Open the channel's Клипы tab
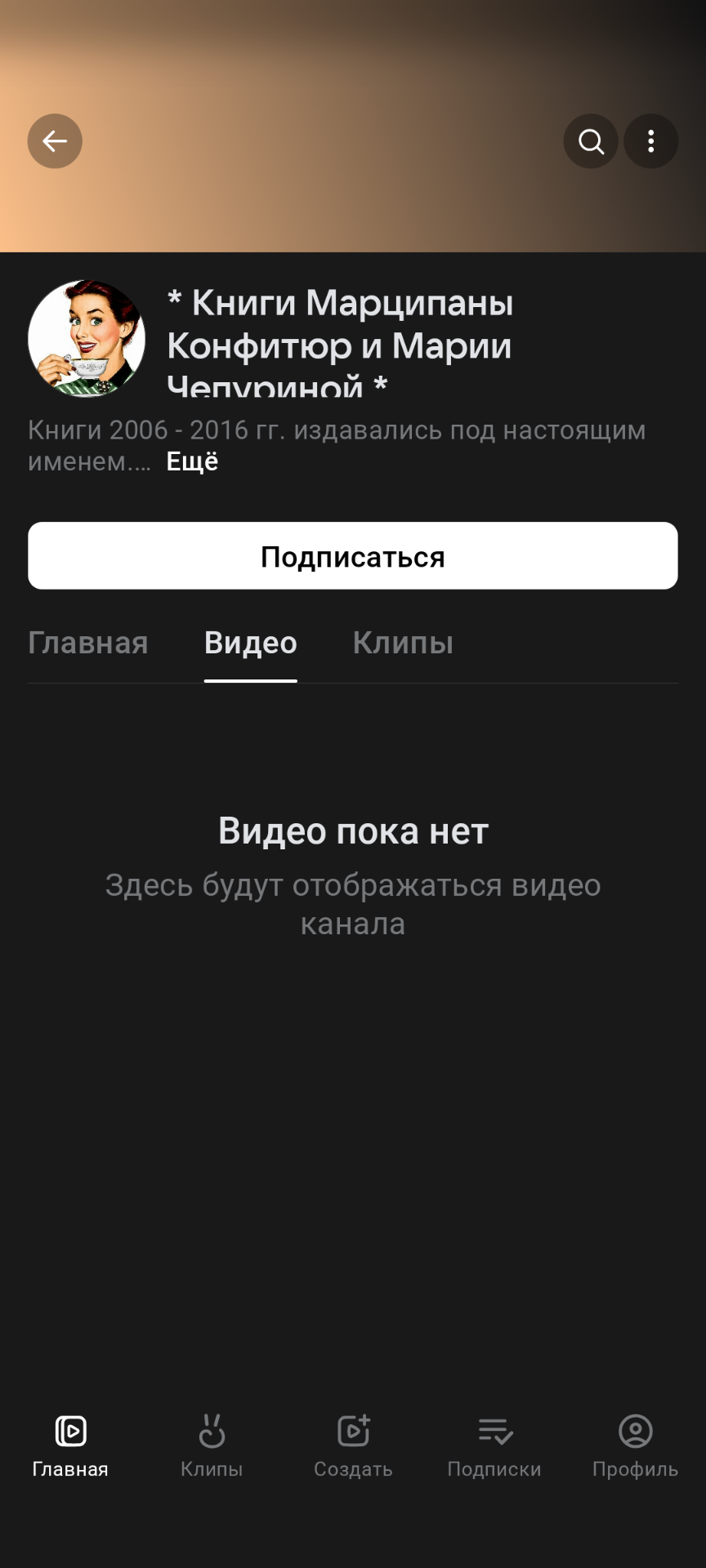The width and height of the screenshot is (706, 1568). click(x=403, y=643)
